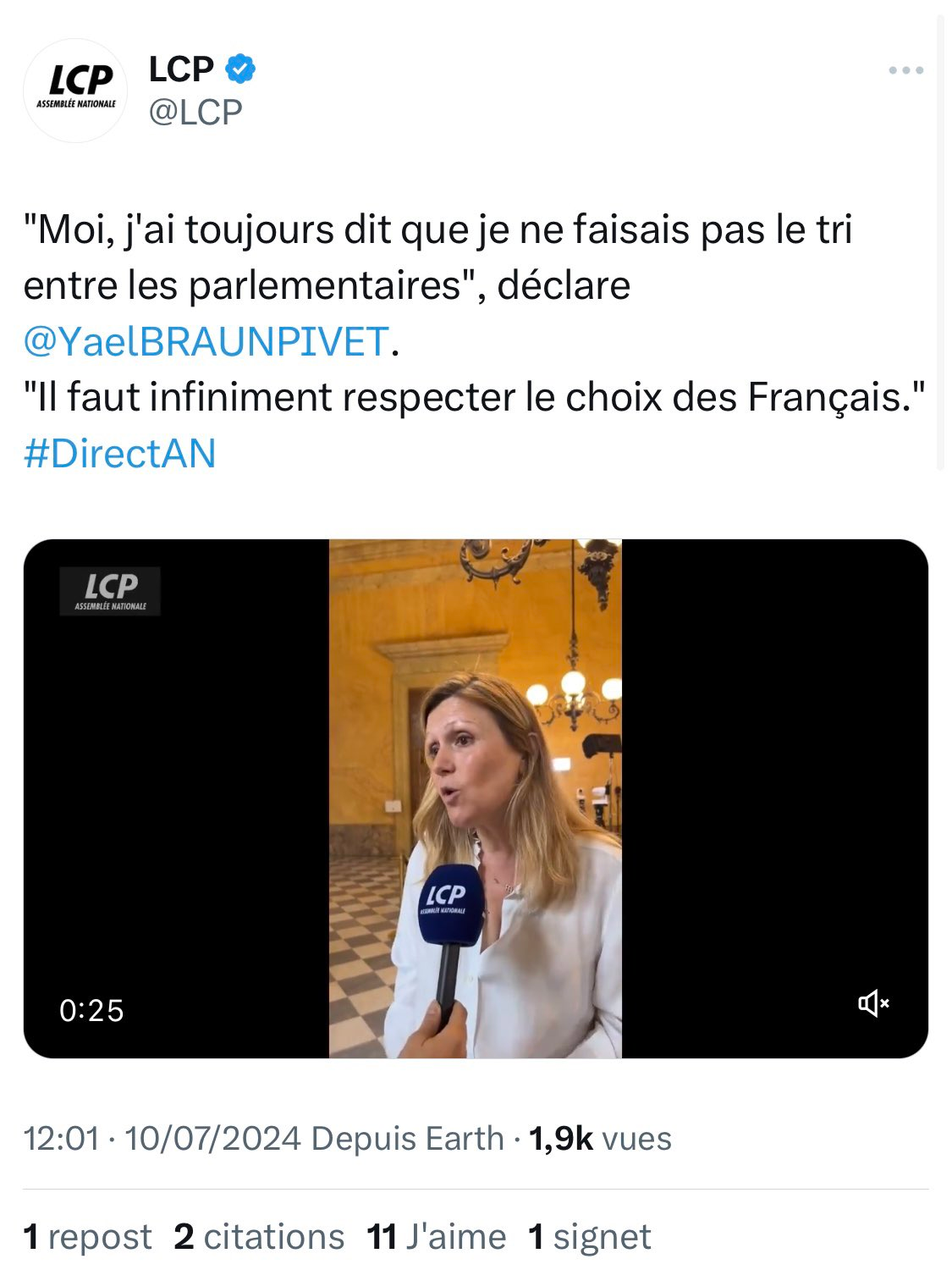The image size is (952, 1281).
Task: Unmute the video sound
Action: 873,1003
